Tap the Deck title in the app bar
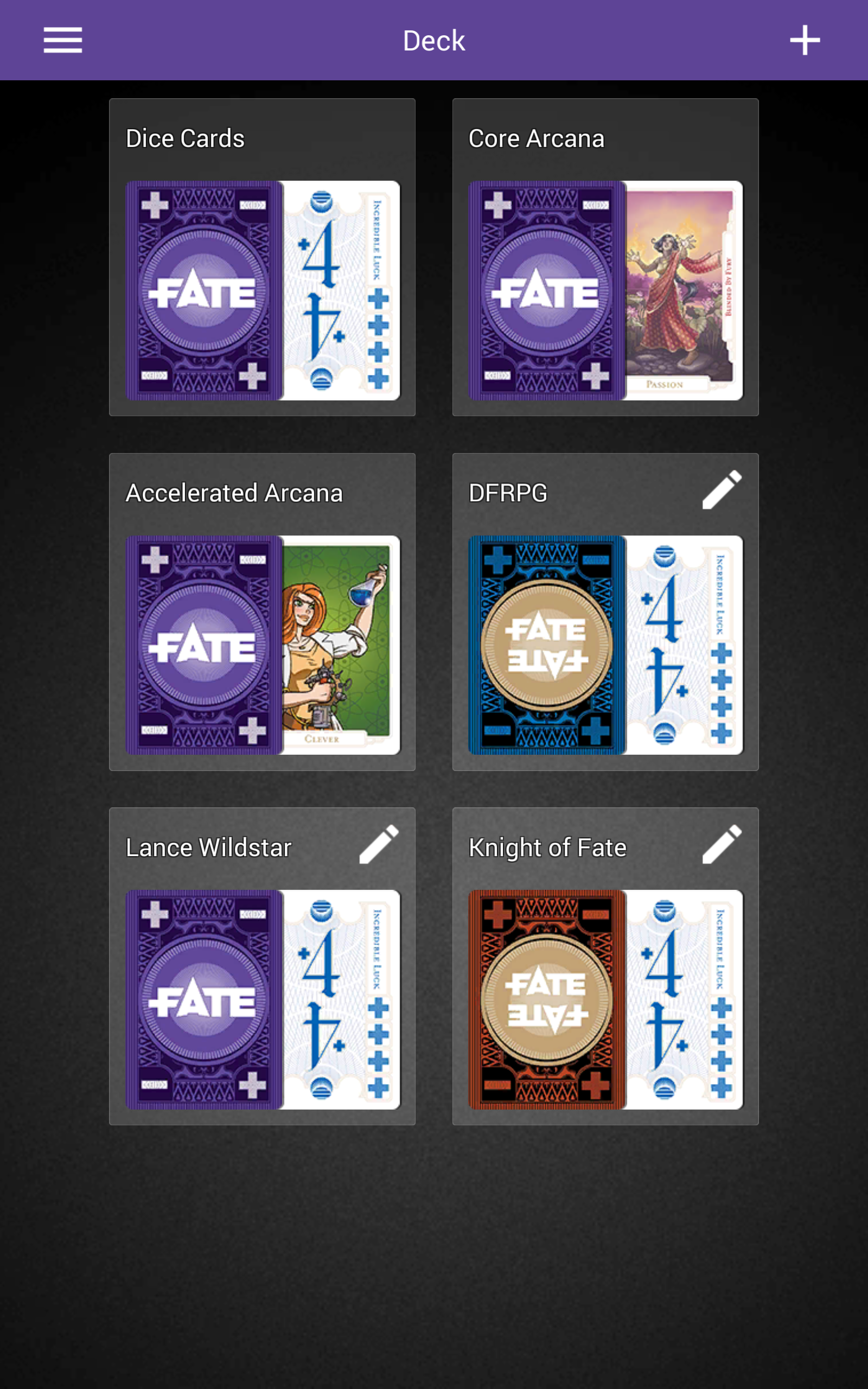 pyautogui.click(x=433, y=39)
